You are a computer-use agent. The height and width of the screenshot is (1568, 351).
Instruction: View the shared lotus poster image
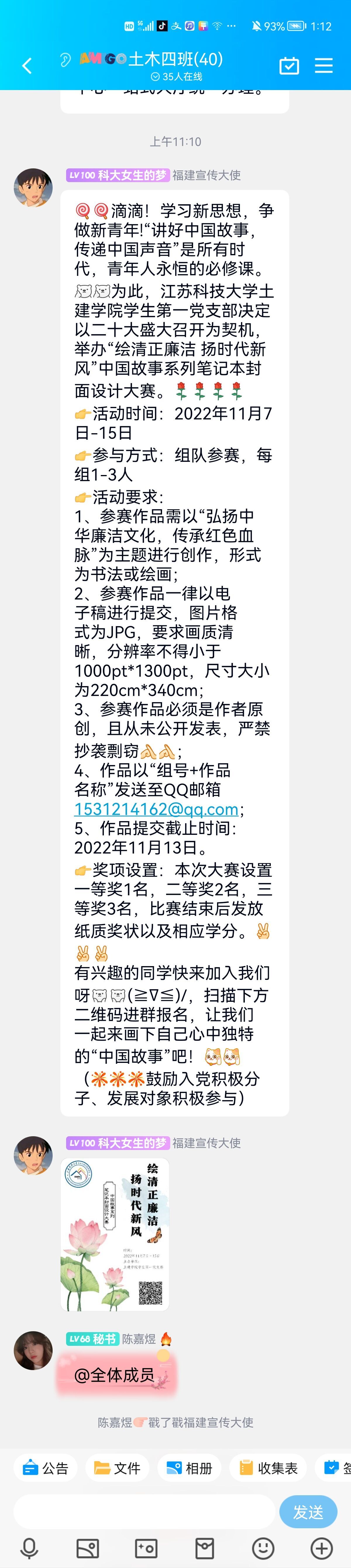[x=115, y=1234]
